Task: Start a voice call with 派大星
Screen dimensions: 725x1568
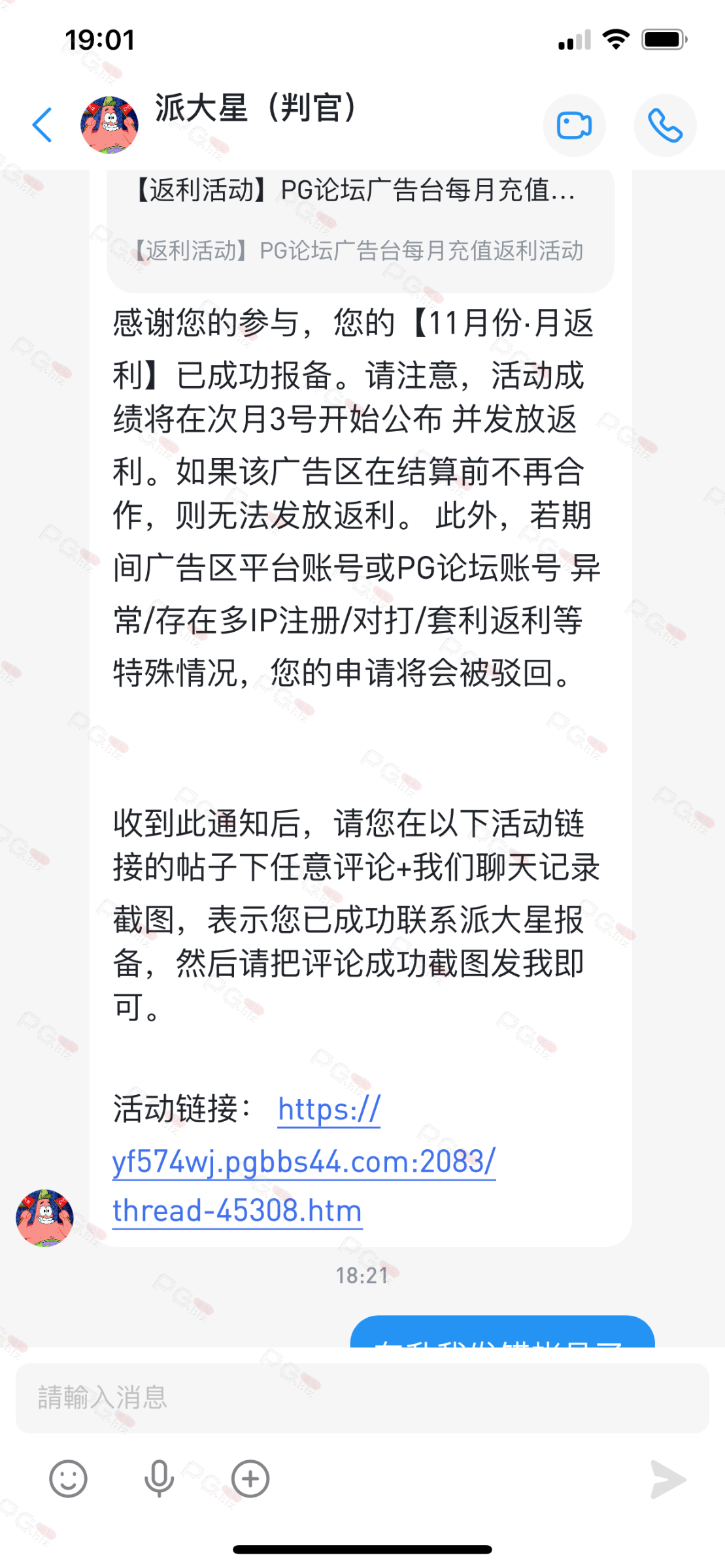Action: click(665, 125)
